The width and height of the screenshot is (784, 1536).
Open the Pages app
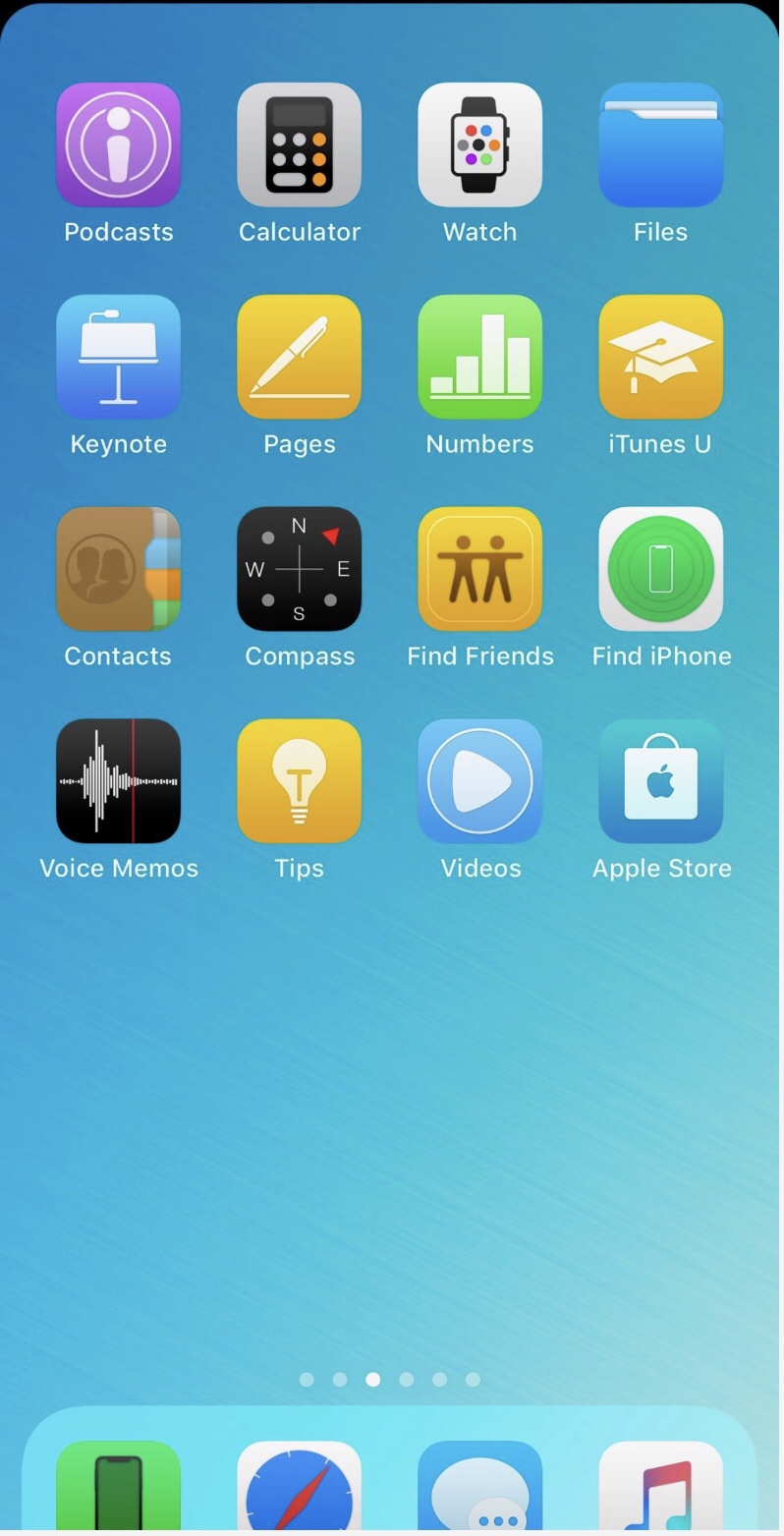(299, 358)
